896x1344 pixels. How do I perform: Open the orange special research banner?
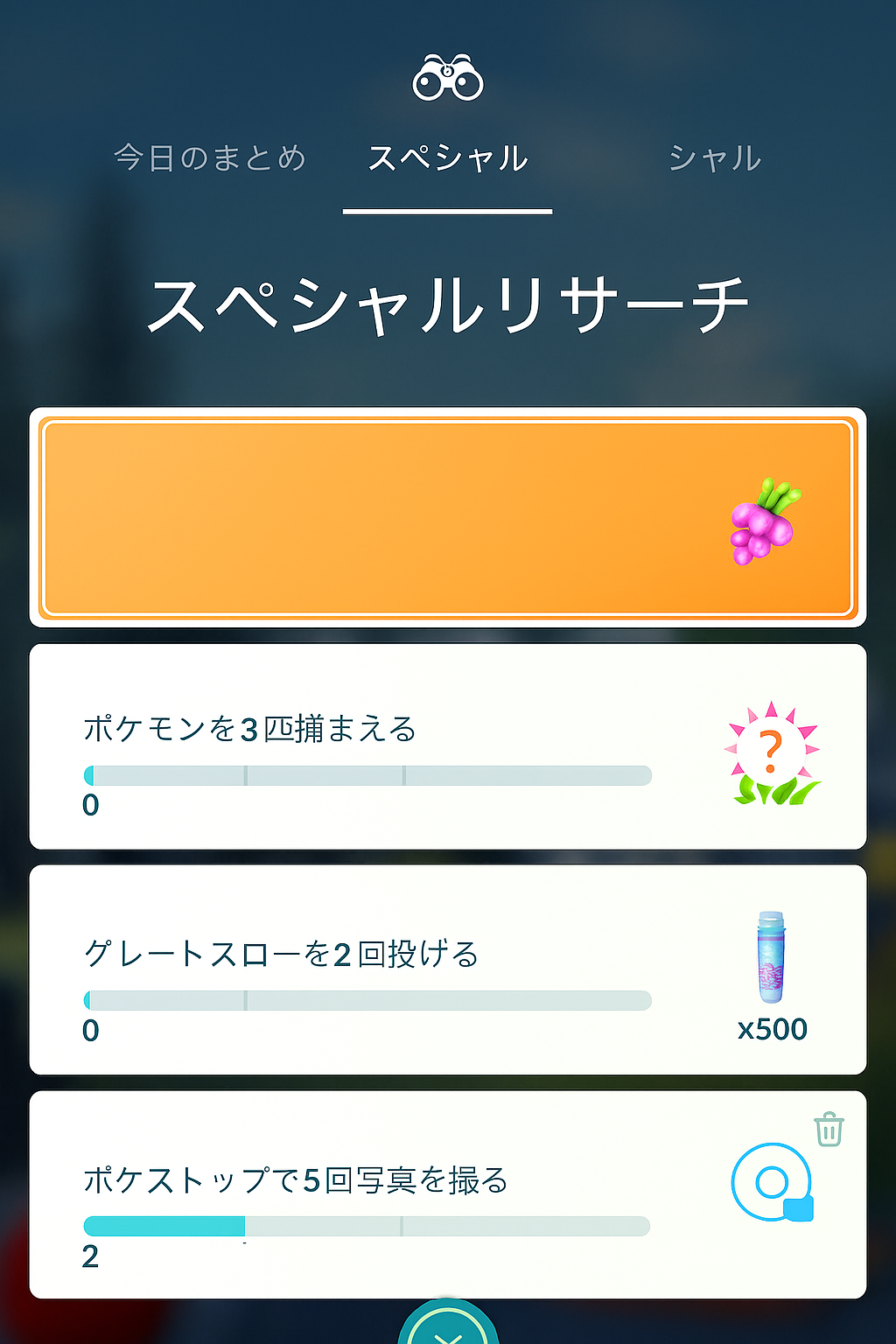pyautogui.click(x=447, y=518)
